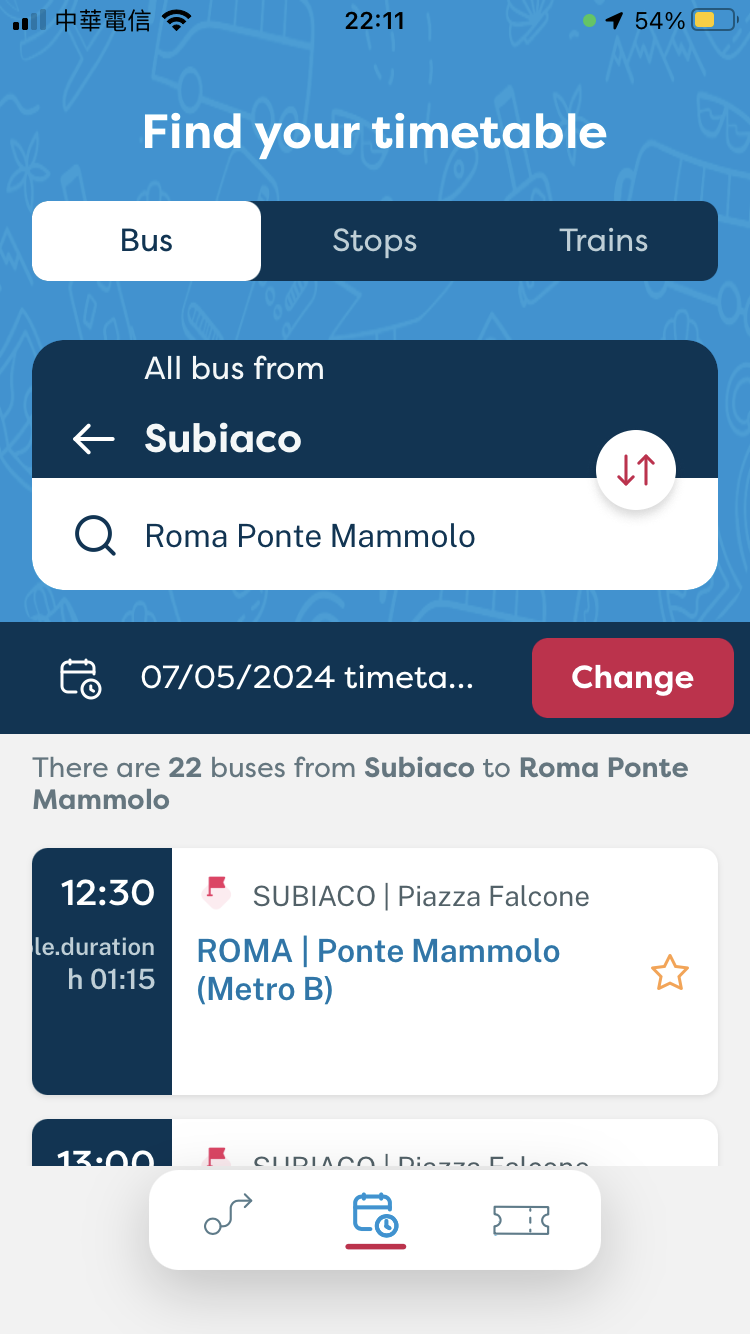Edit the Roma Ponte Mammolo destination field

(375, 536)
